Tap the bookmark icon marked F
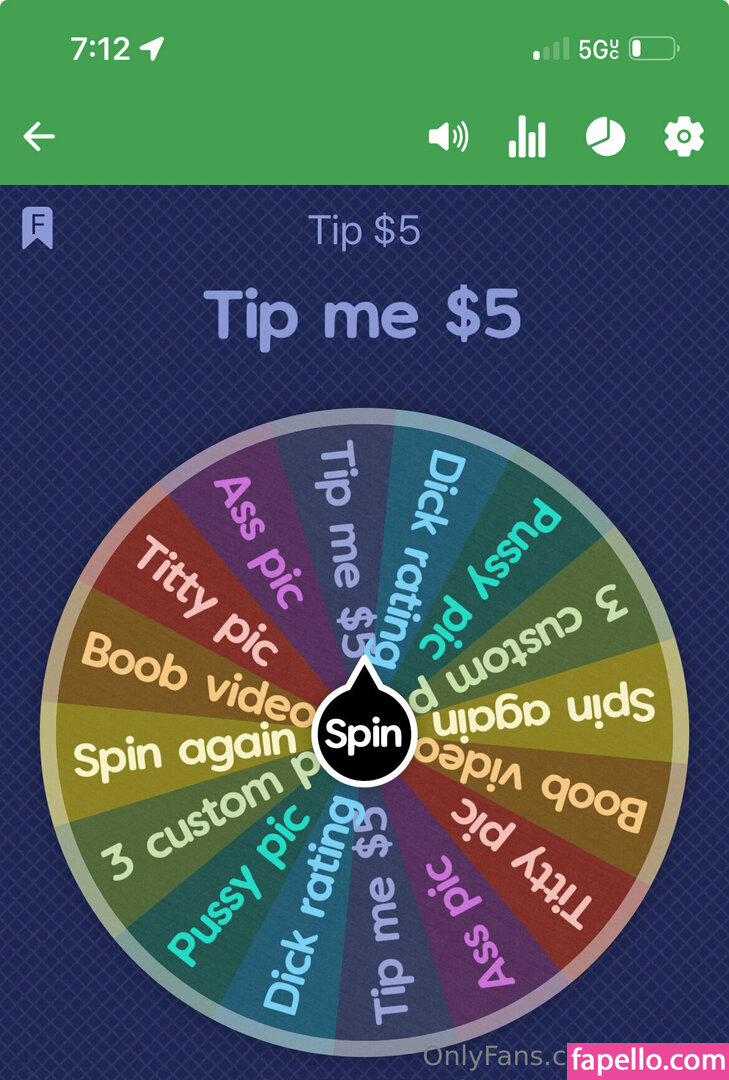This screenshot has height=1080, width=729. [37, 229]
